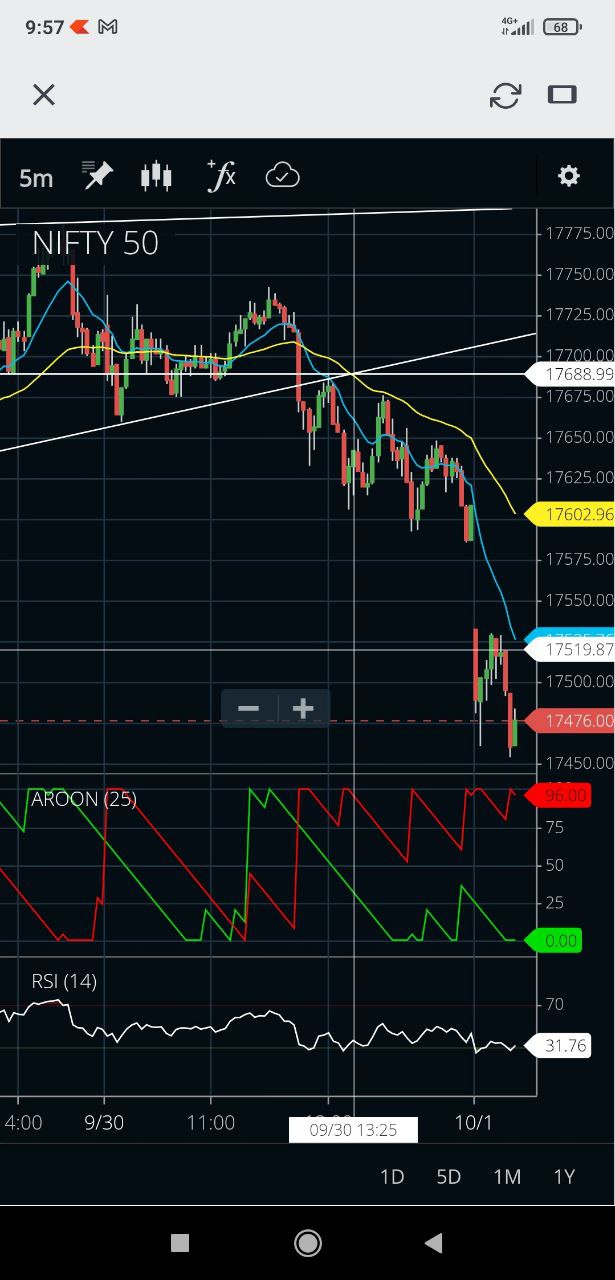Switch to the 1M range
Image resolution: width=615 pixels, height=1280 pixels.
click(507, 1177)
